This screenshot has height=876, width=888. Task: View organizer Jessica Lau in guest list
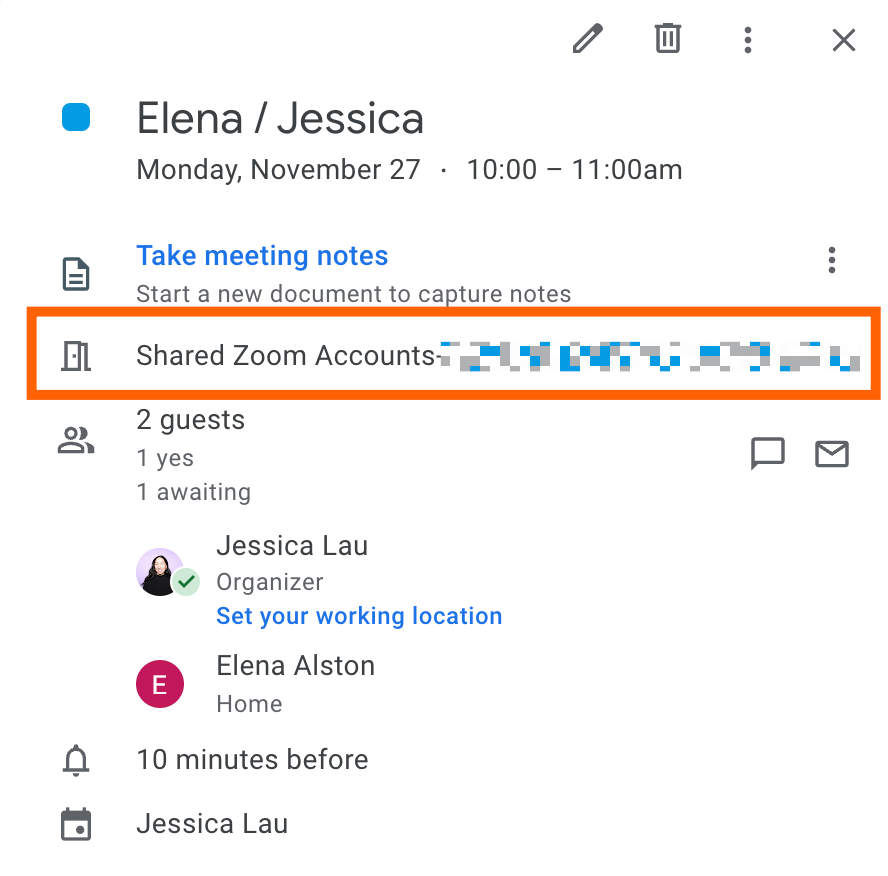coord(292,546)
